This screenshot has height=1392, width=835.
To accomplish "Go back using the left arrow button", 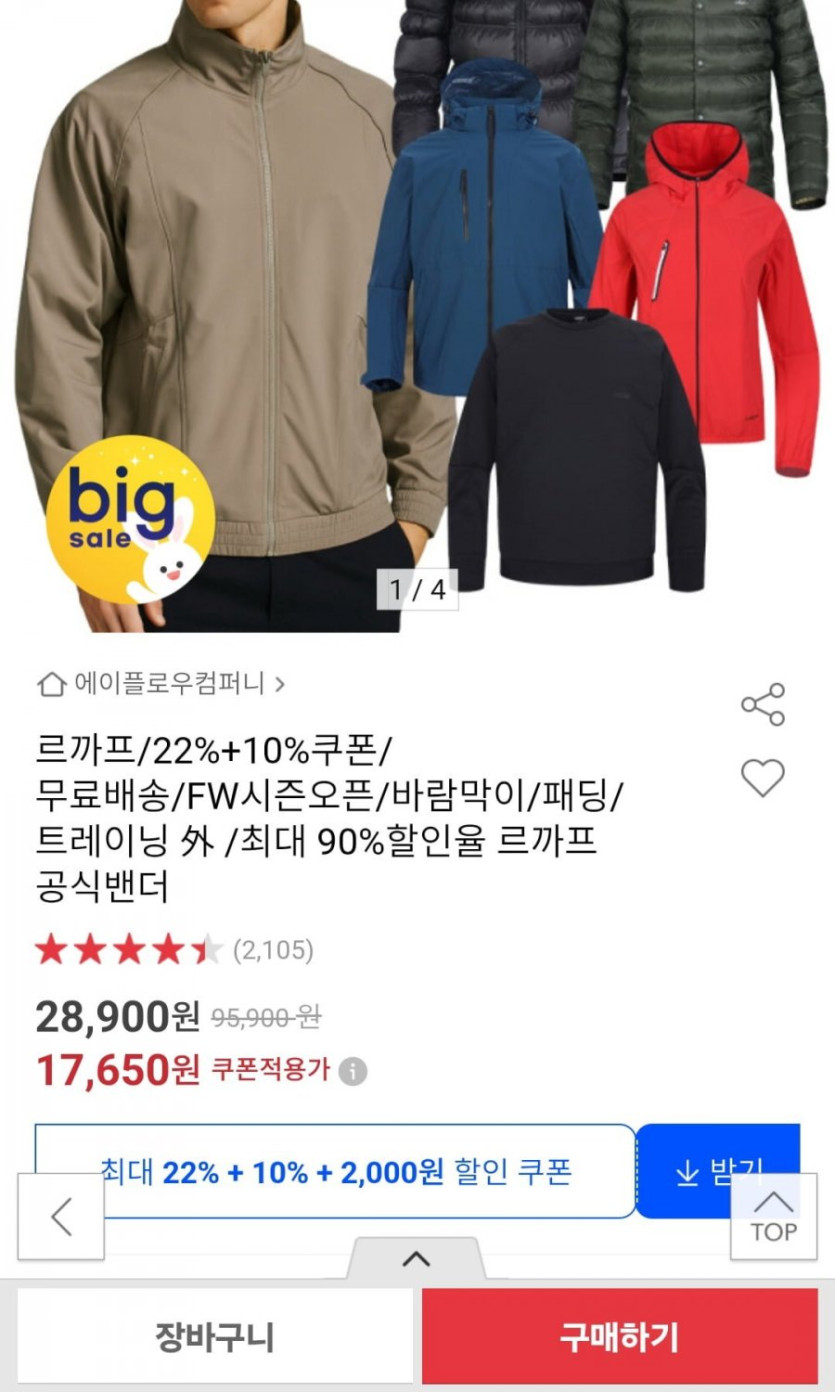I will click(61, 1216).
